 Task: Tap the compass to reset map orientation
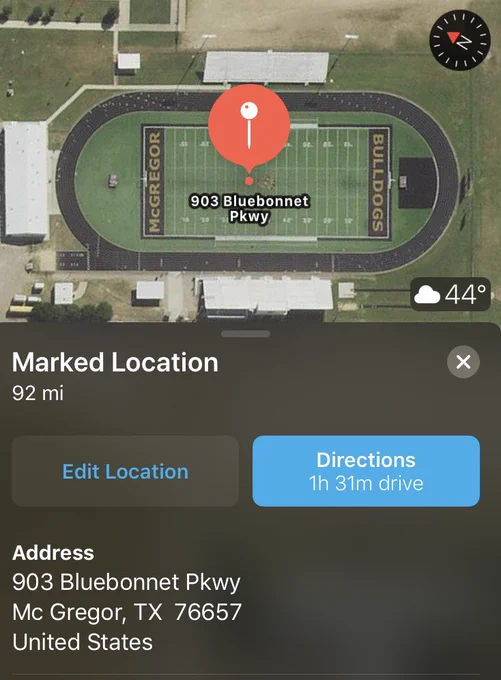pos(460,40)
